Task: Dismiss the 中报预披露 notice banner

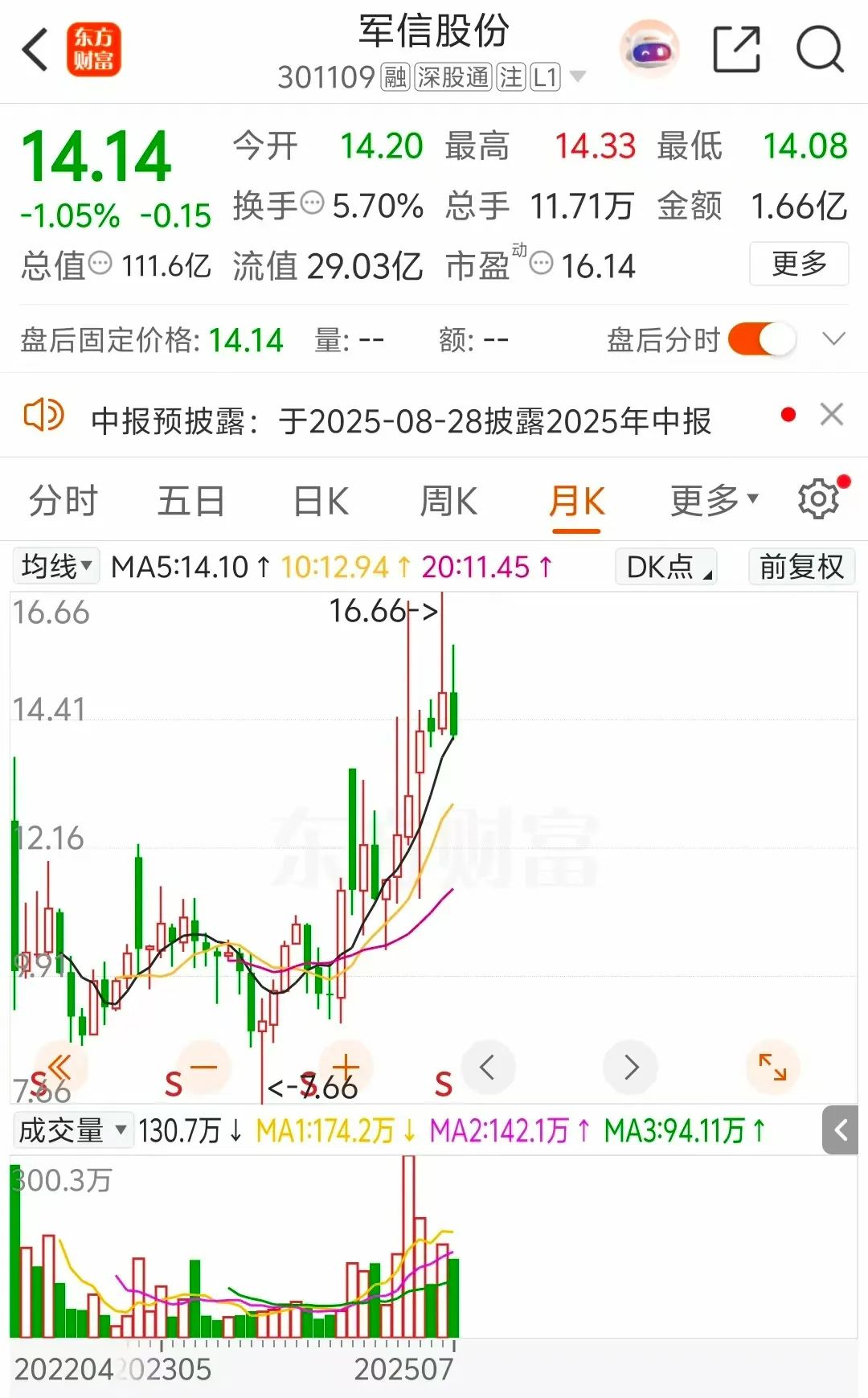Action: click(832, 415)
